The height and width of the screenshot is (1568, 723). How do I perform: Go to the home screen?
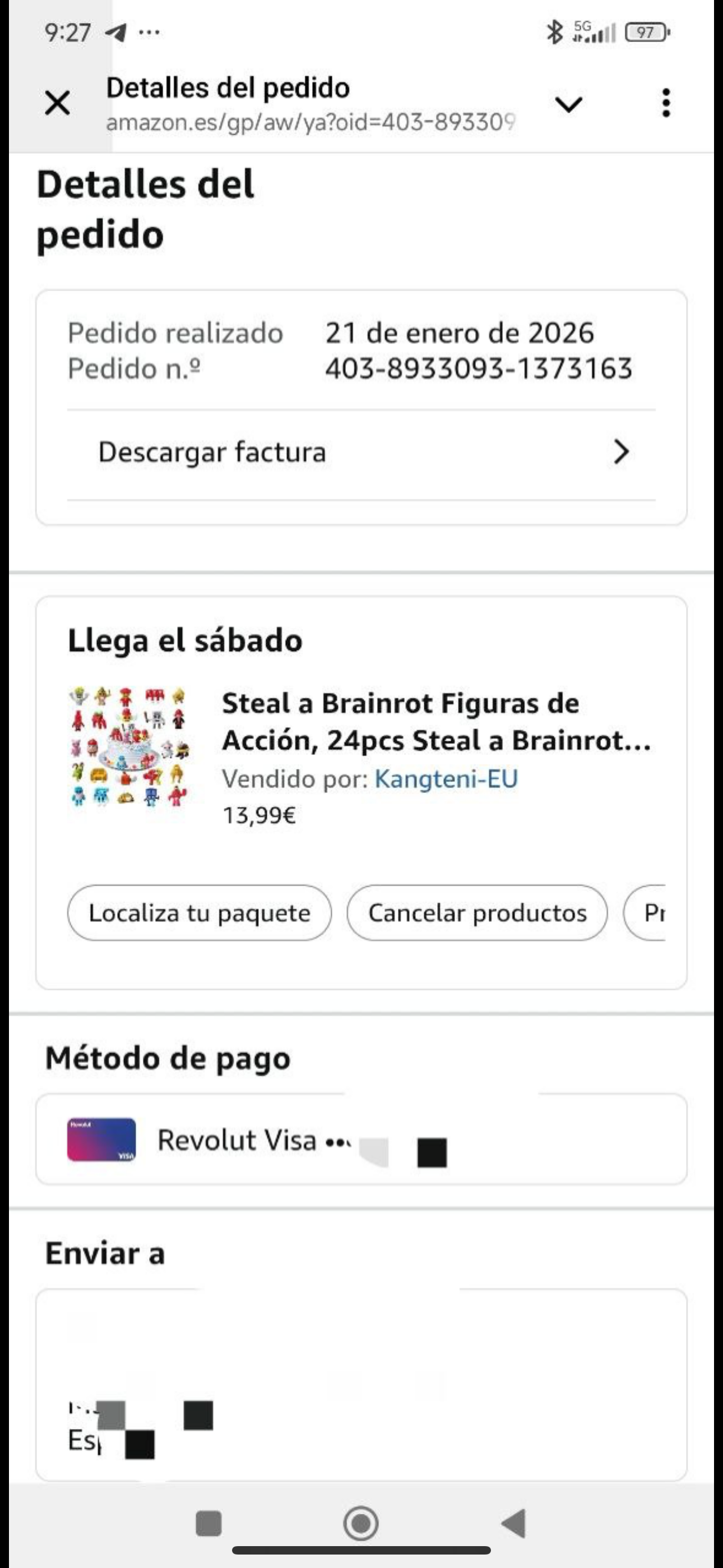(361, 1523)
